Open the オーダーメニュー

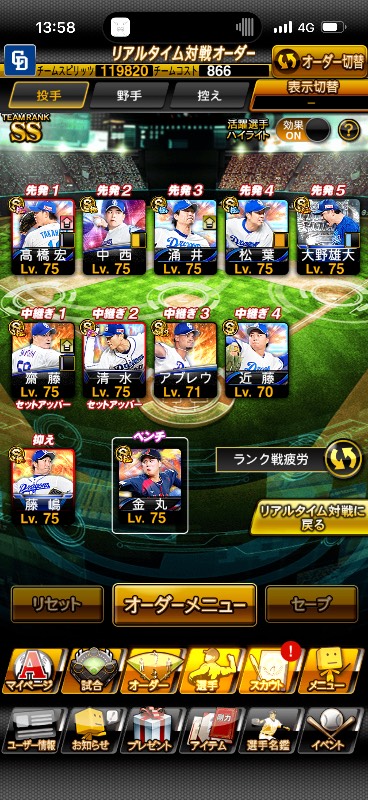point(184,605)
